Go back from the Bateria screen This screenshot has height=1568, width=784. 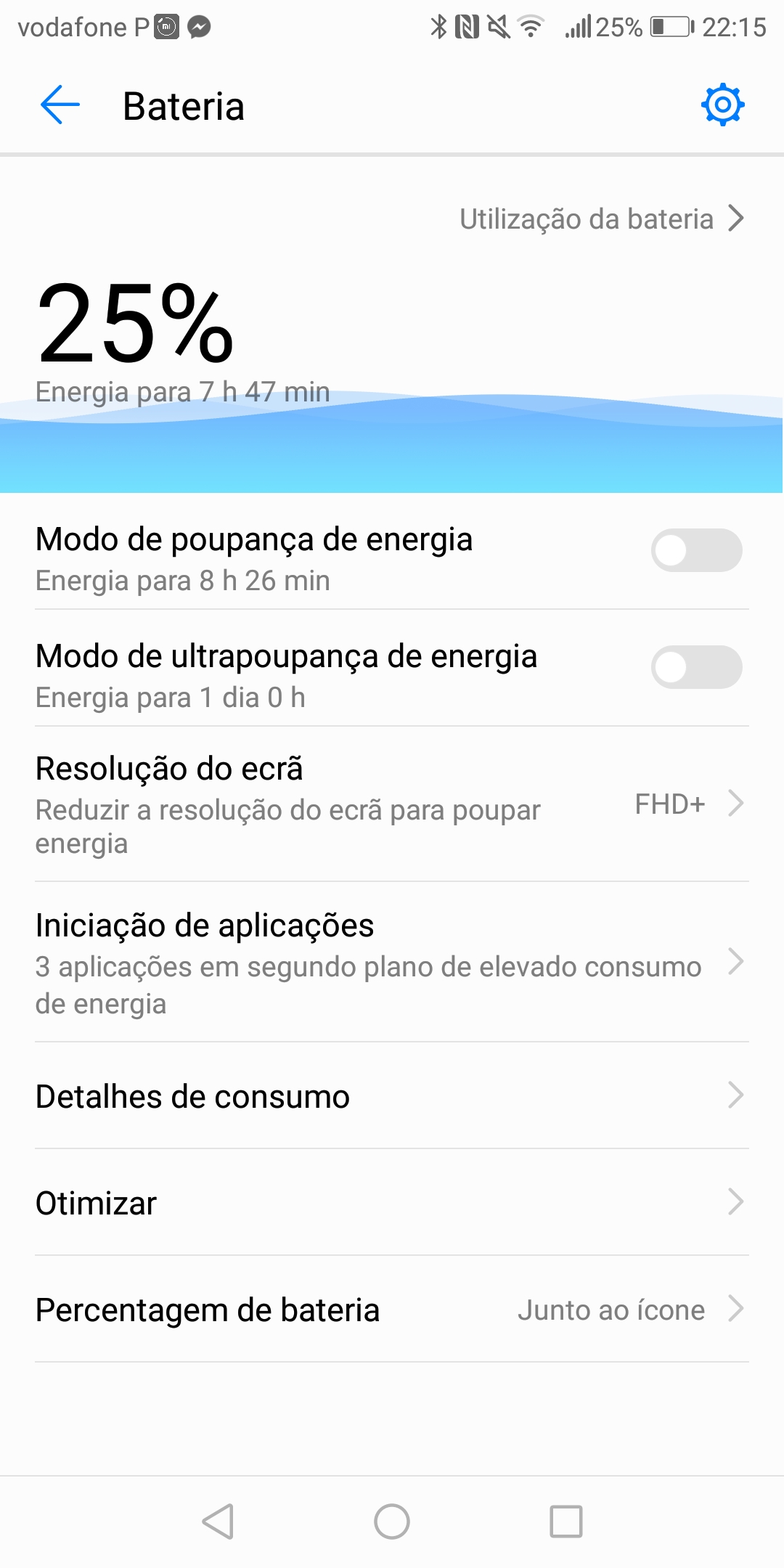coord(60,105)
